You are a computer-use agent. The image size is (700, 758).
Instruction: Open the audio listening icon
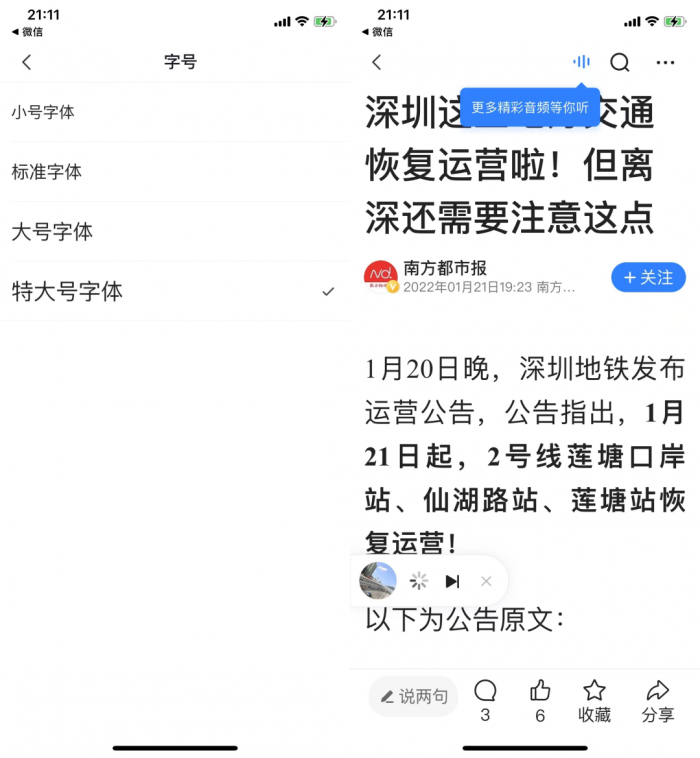pos(581,62)
